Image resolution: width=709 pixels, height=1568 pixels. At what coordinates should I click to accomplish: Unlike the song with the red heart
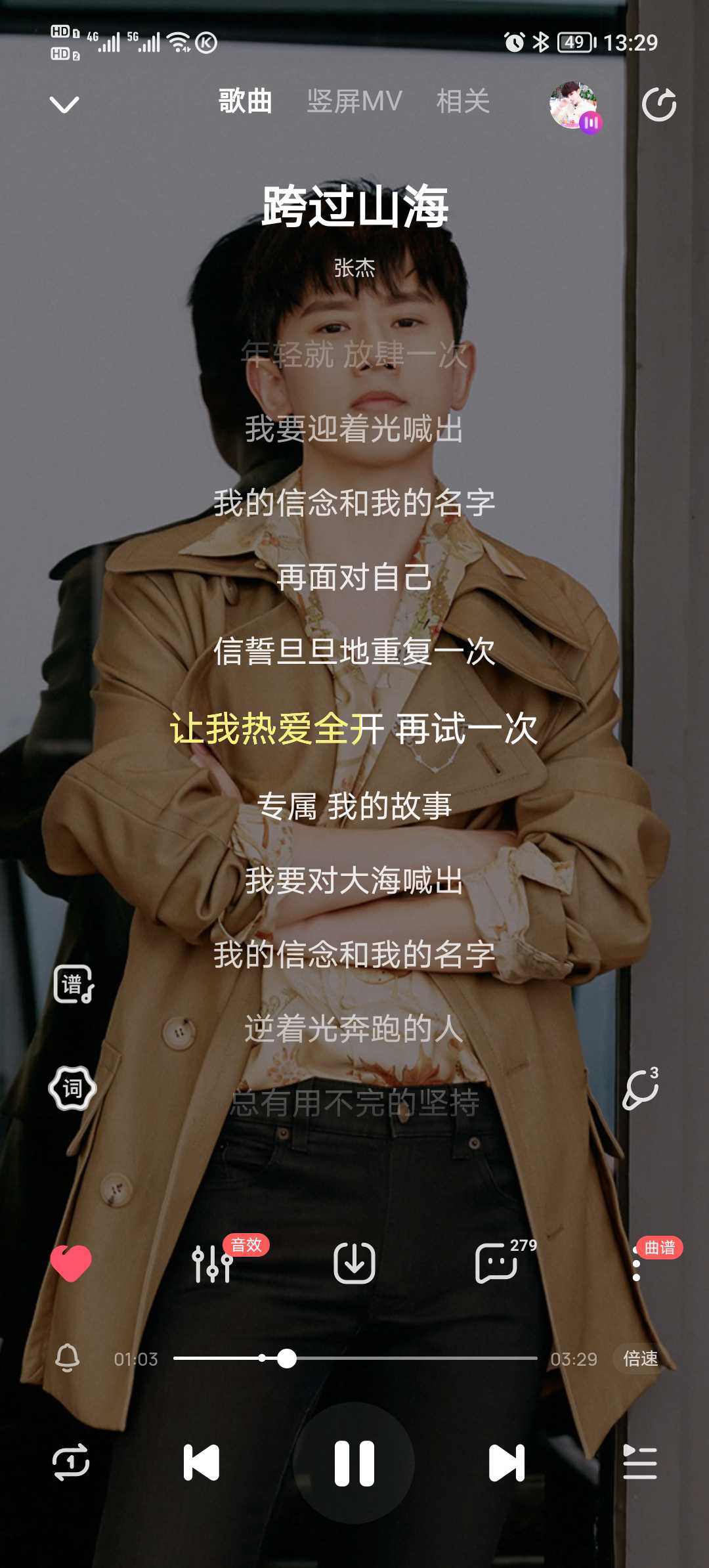pyautogui.click(x=71, y=1263)
